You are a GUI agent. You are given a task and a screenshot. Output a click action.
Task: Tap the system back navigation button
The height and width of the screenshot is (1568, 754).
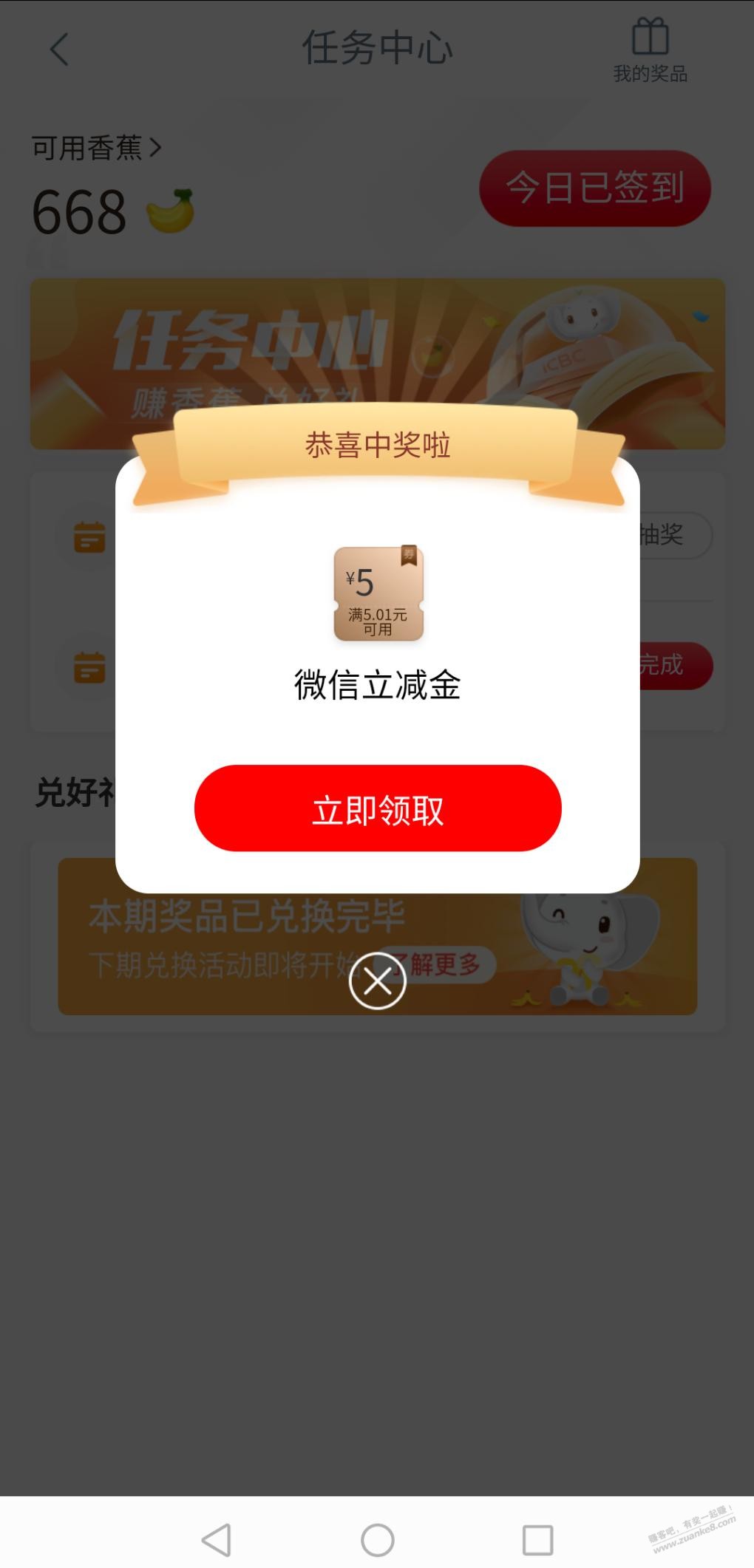point(217,1540)
